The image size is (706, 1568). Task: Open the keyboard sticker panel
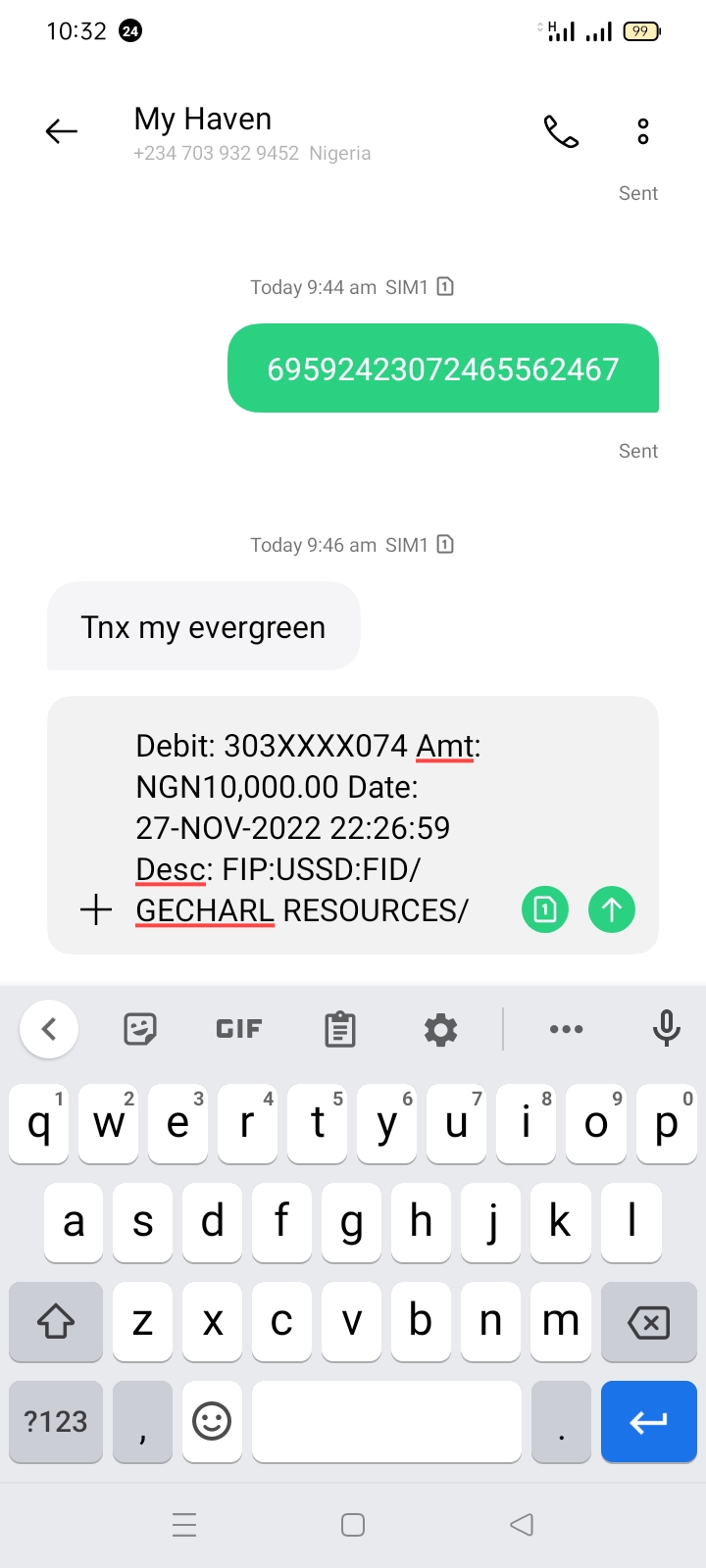click(140, 1029)
